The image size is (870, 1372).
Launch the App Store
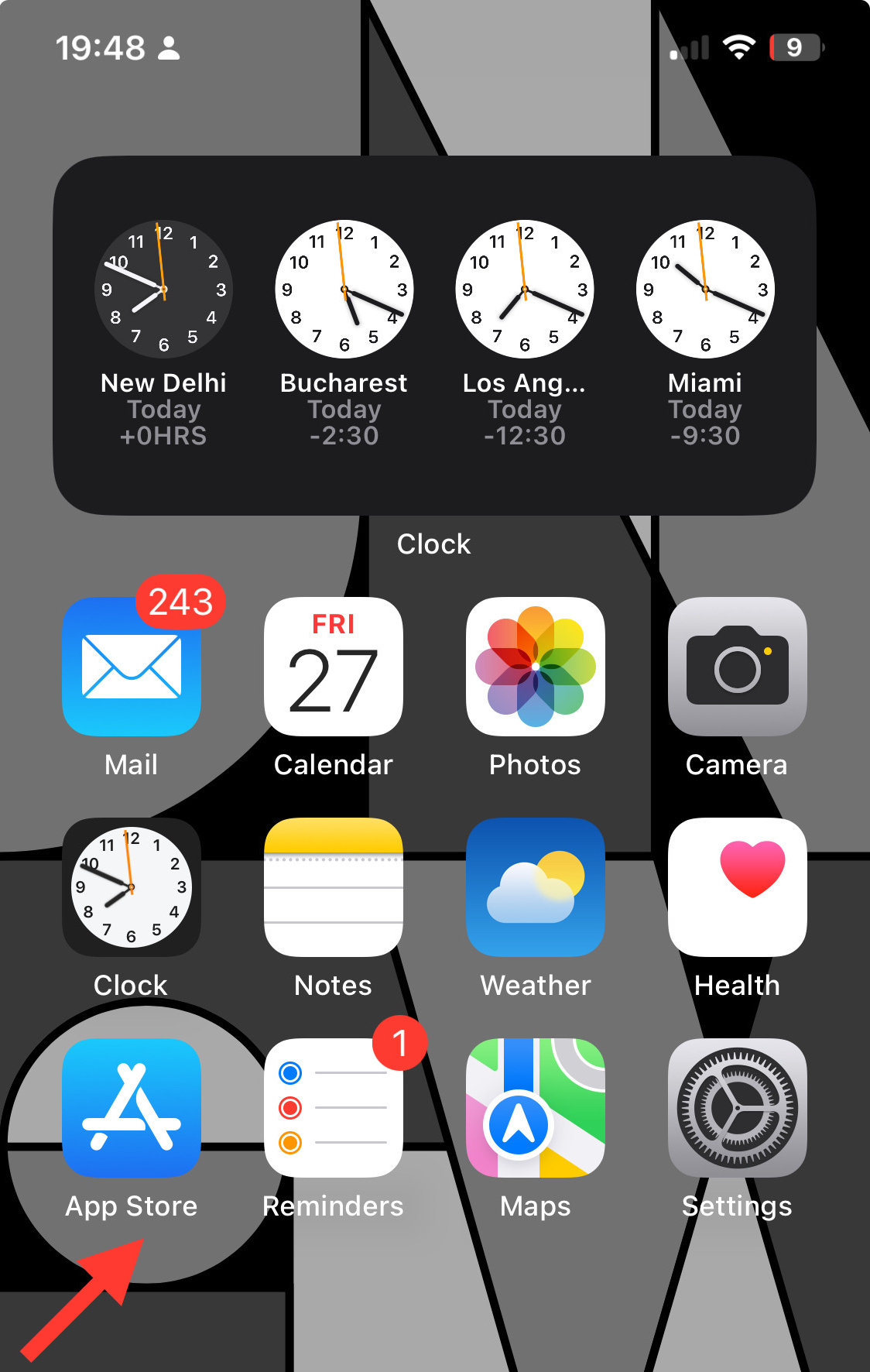132,1109
